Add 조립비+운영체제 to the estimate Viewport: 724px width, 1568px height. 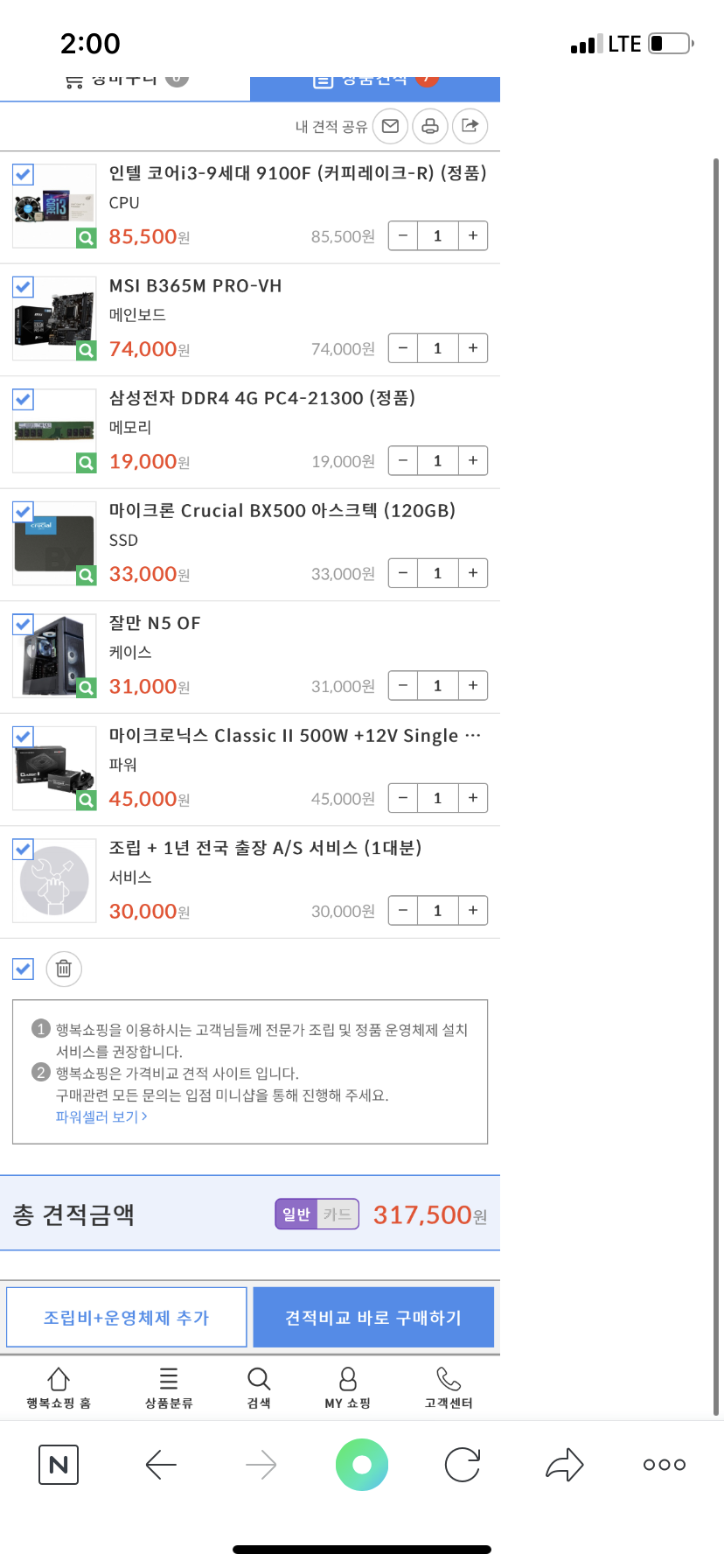tap(127, 1317)
